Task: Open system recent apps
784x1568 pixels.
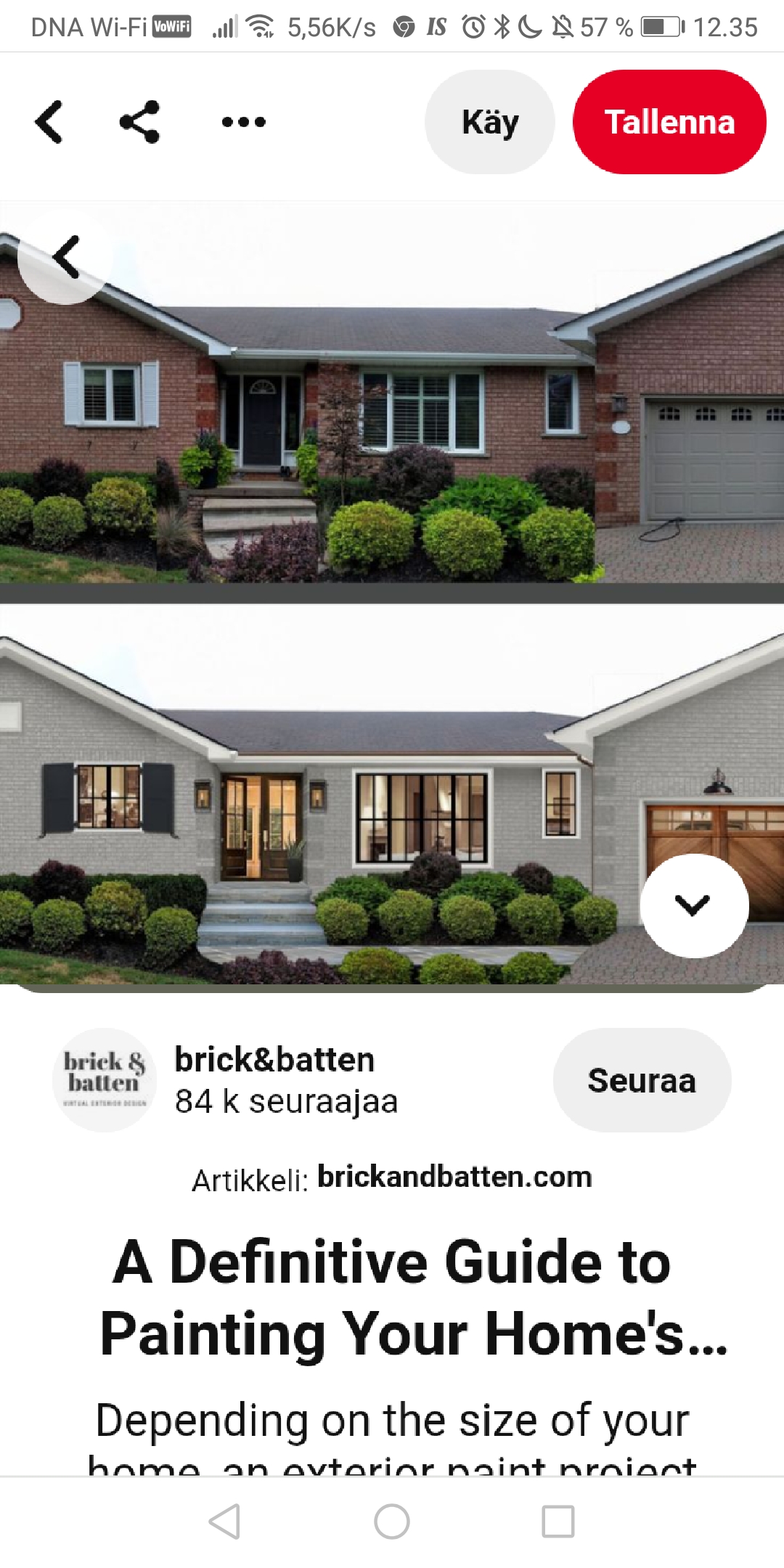Action: (558, 1521)
